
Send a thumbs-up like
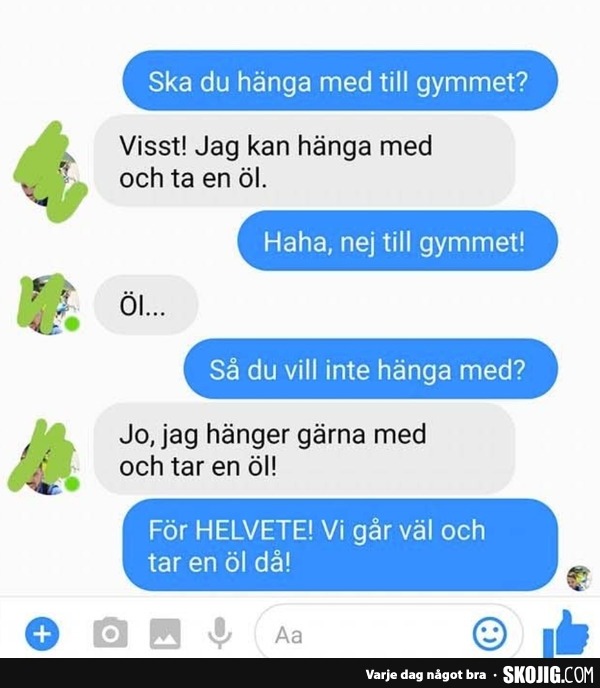click(566, 633)
